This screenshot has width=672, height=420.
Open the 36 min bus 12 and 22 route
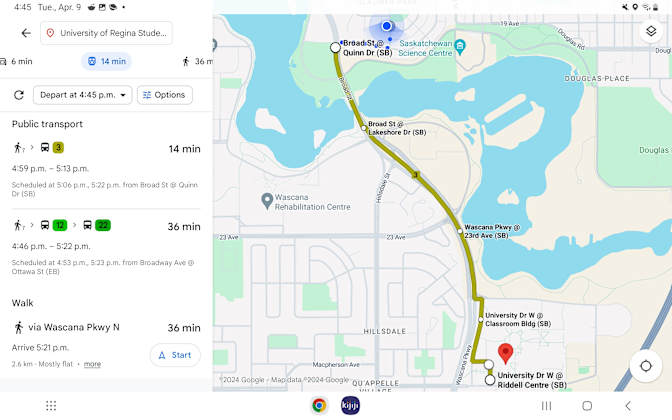point(105,238)
